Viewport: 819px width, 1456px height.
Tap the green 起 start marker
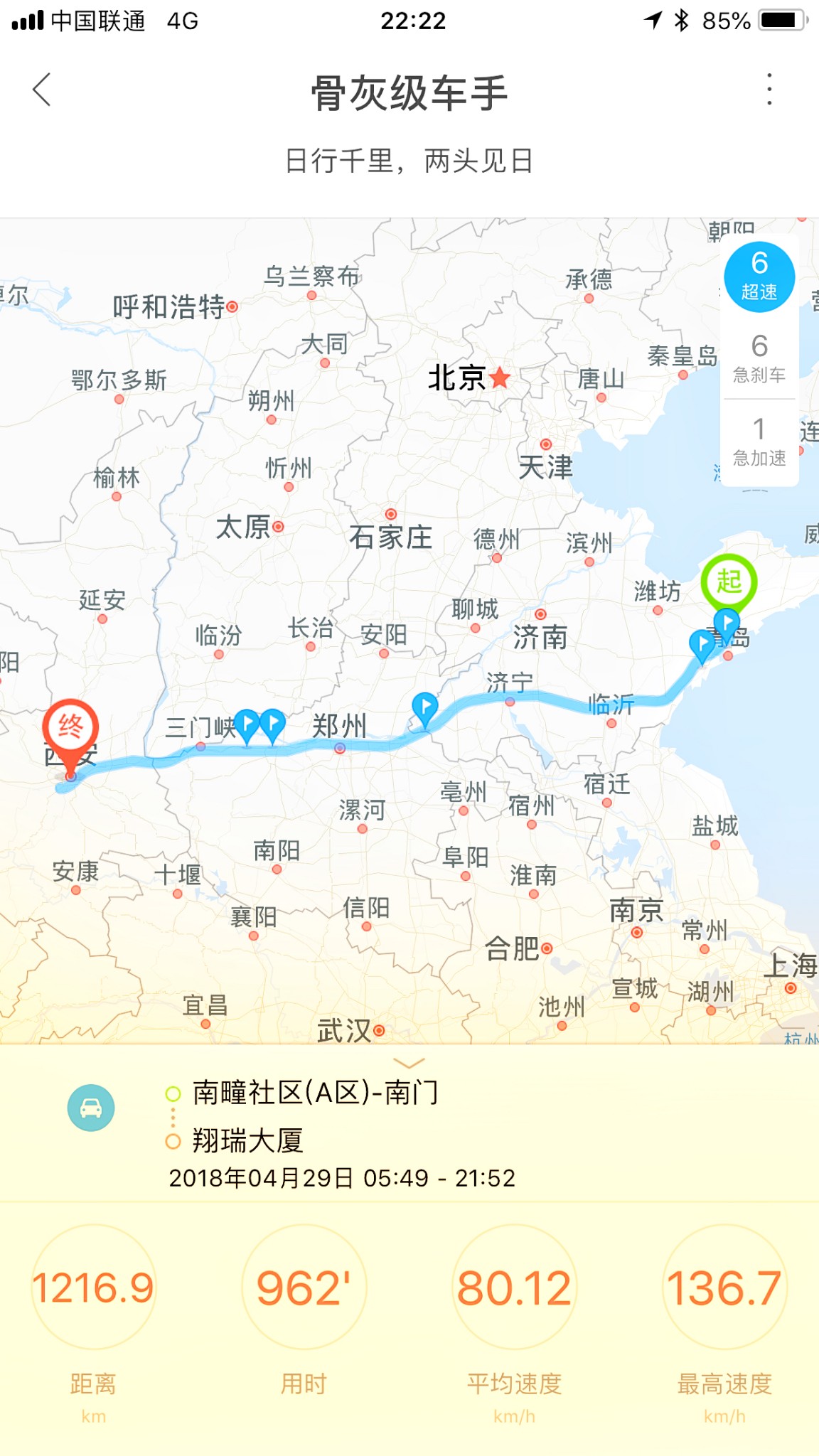pos(729,583)
